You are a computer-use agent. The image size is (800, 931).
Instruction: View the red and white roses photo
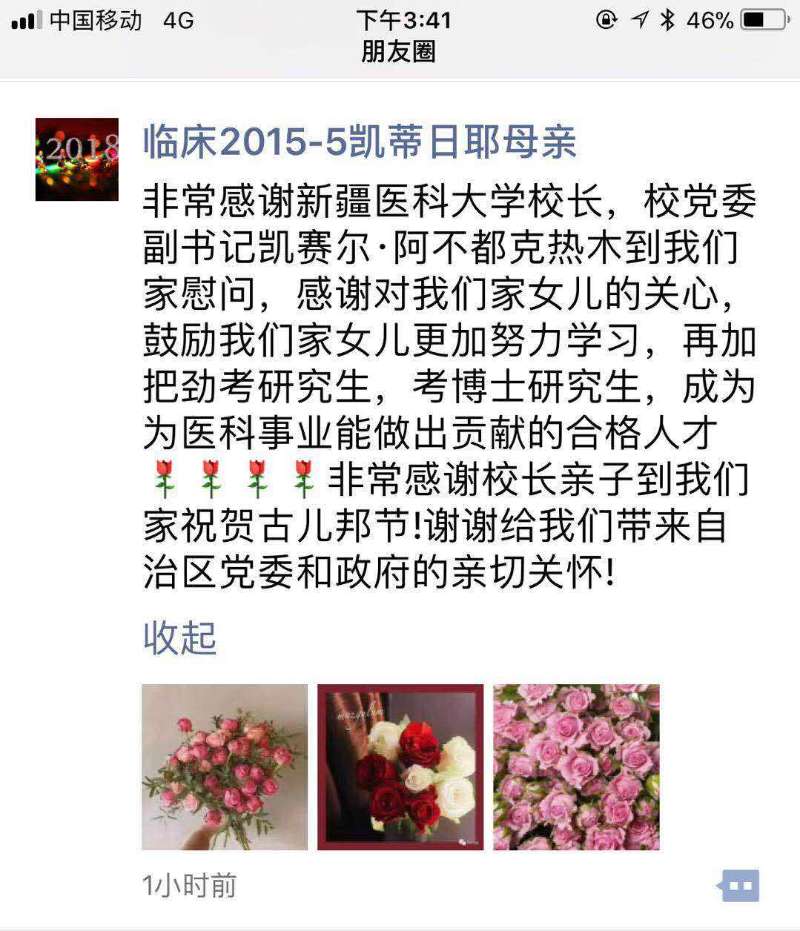400,767
